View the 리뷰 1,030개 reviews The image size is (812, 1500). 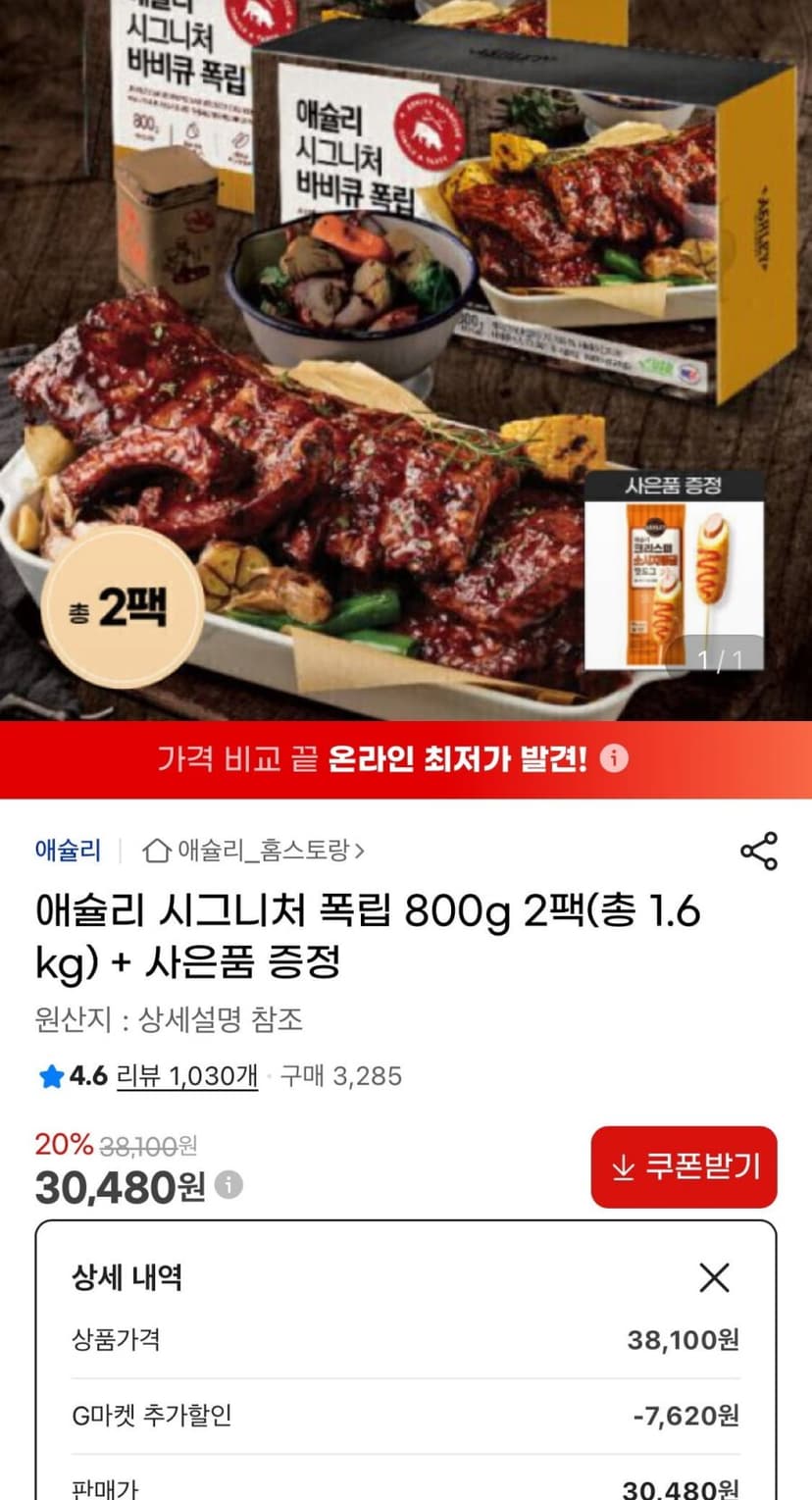187,1076
